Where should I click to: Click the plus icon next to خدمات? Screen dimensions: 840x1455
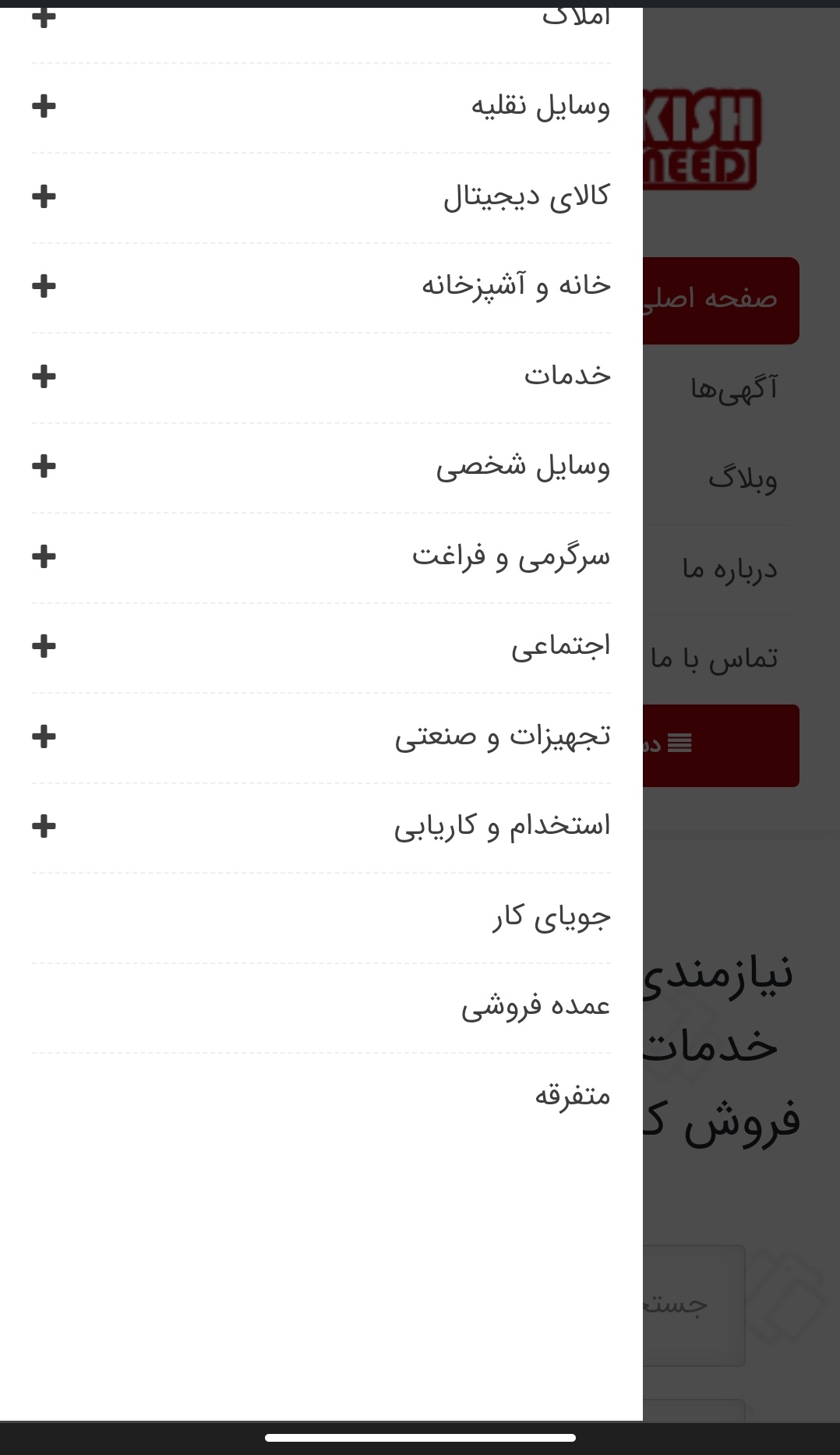[x=44, y=376]
